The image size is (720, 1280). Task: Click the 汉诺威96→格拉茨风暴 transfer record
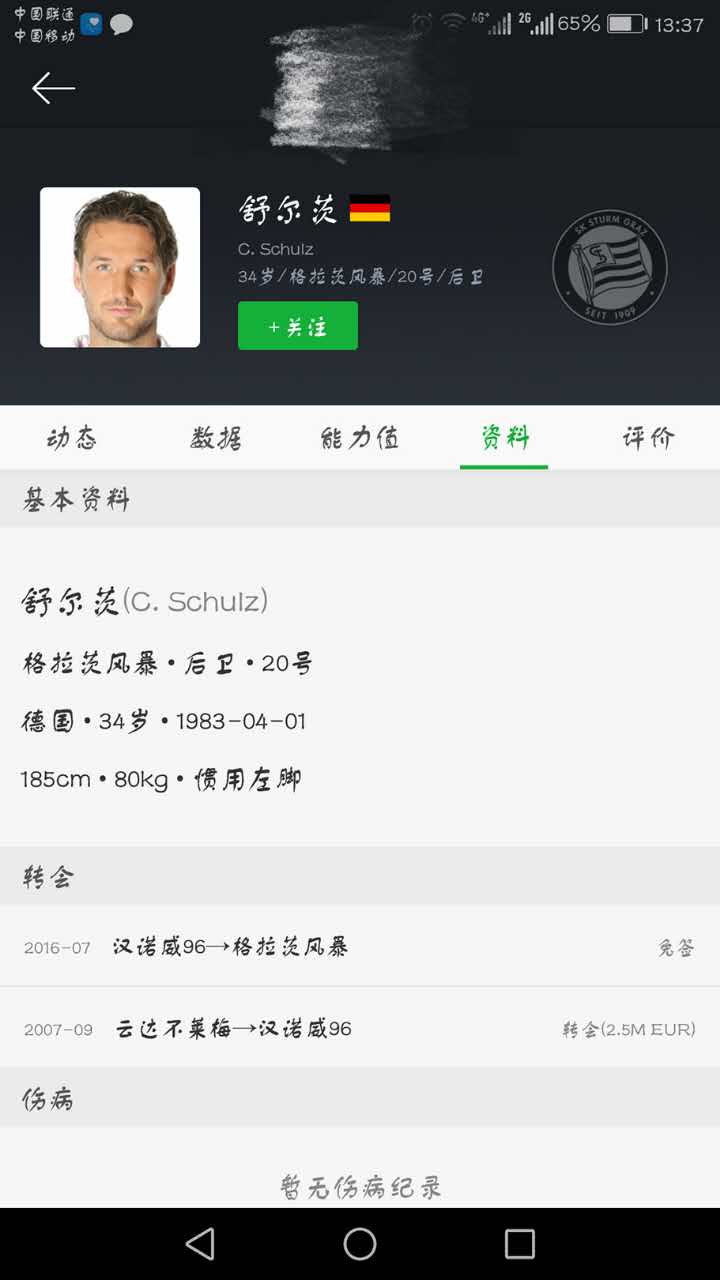236,947
